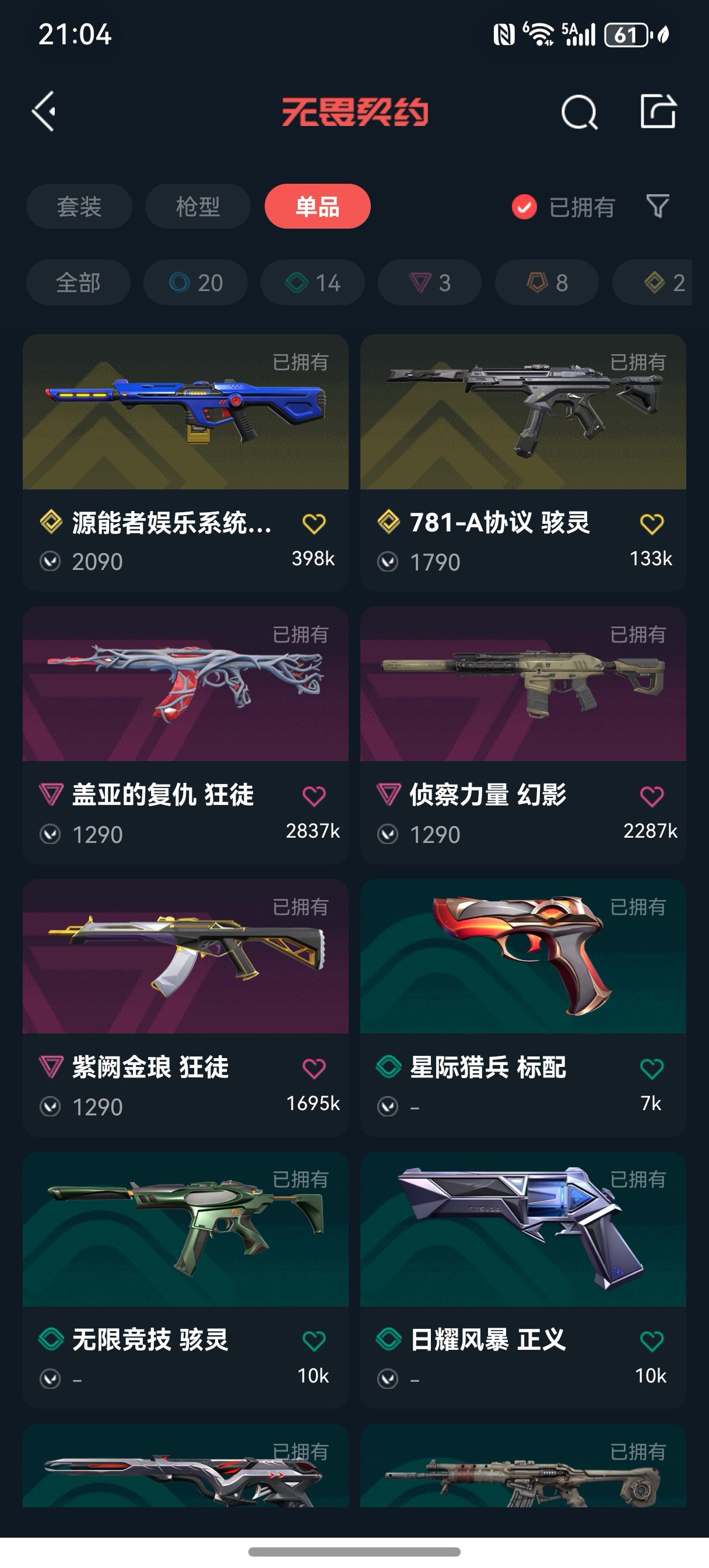This screenshot has width=709, height=1568.
Task: Uncheck the 已拥有 checkbox
Action: point(524,207)
